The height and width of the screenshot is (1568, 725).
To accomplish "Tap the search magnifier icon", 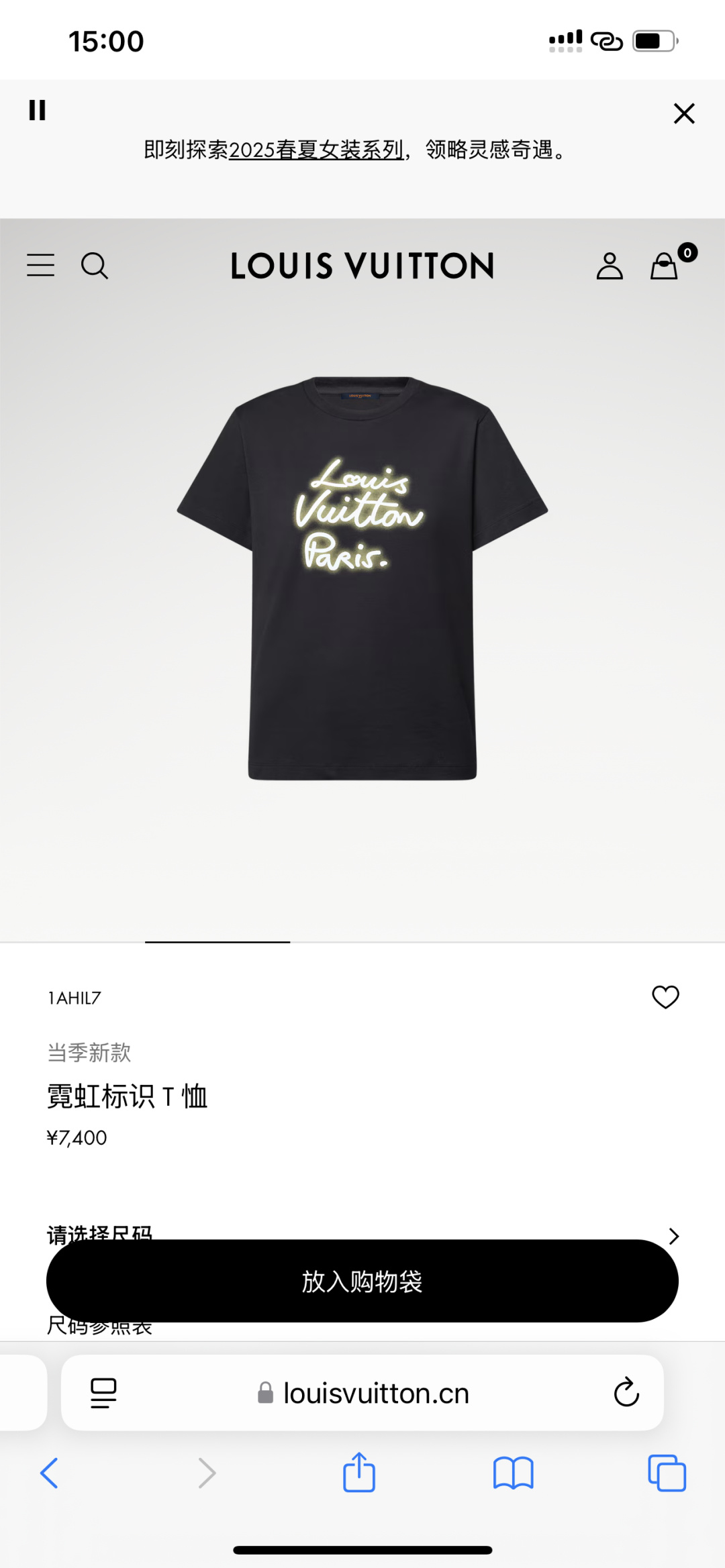I will coord(94,266).
